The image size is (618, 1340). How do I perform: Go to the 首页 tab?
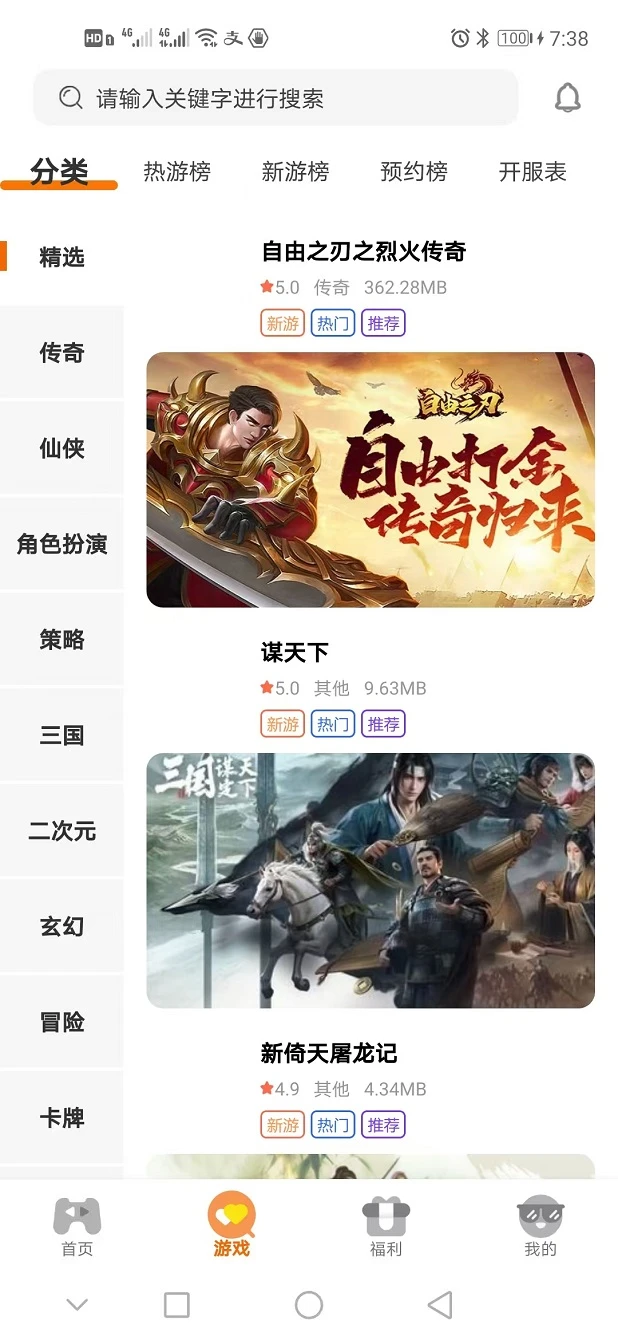(77, 1226)
